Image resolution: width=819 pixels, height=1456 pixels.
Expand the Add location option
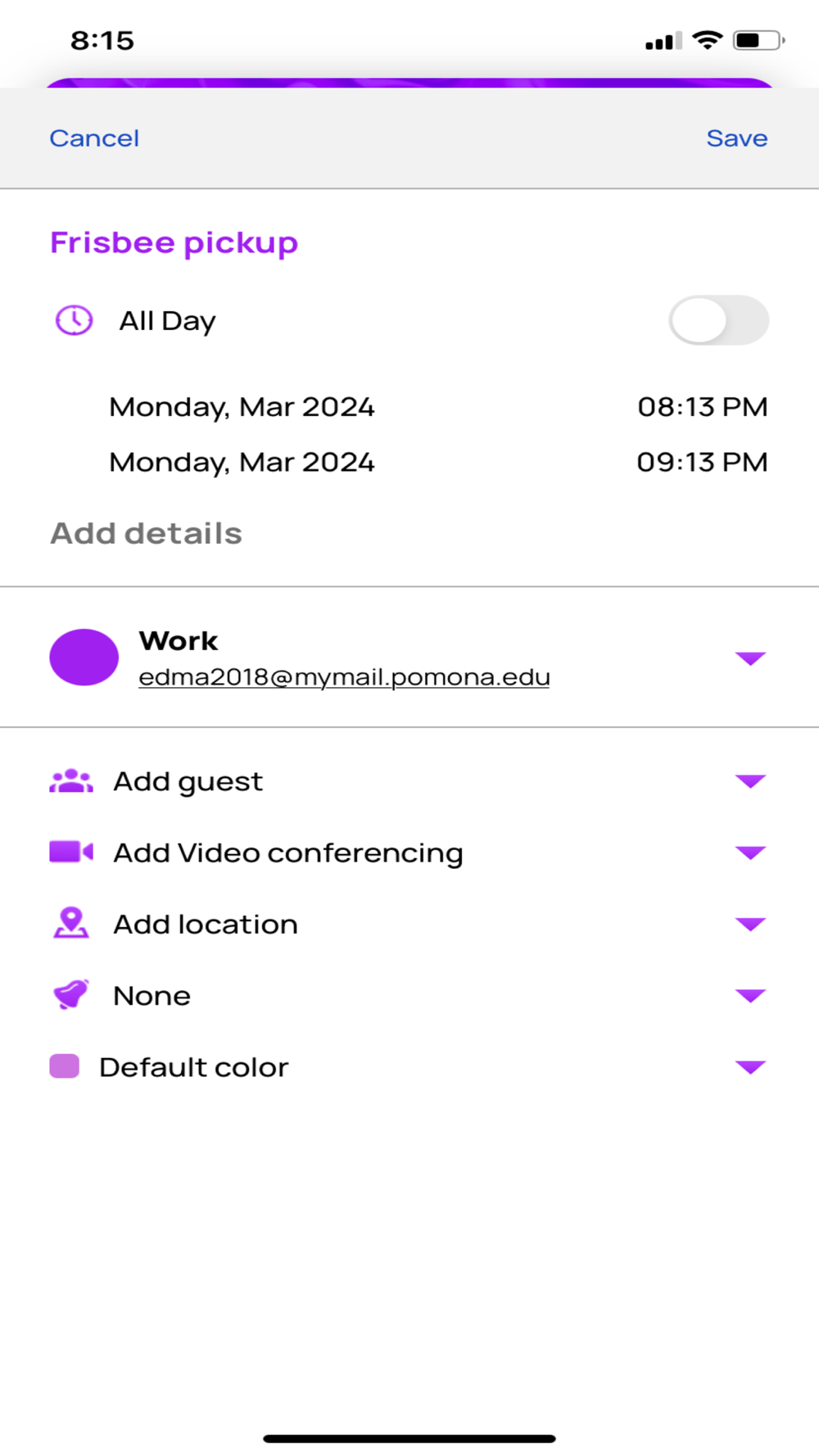tap(409, 925)
